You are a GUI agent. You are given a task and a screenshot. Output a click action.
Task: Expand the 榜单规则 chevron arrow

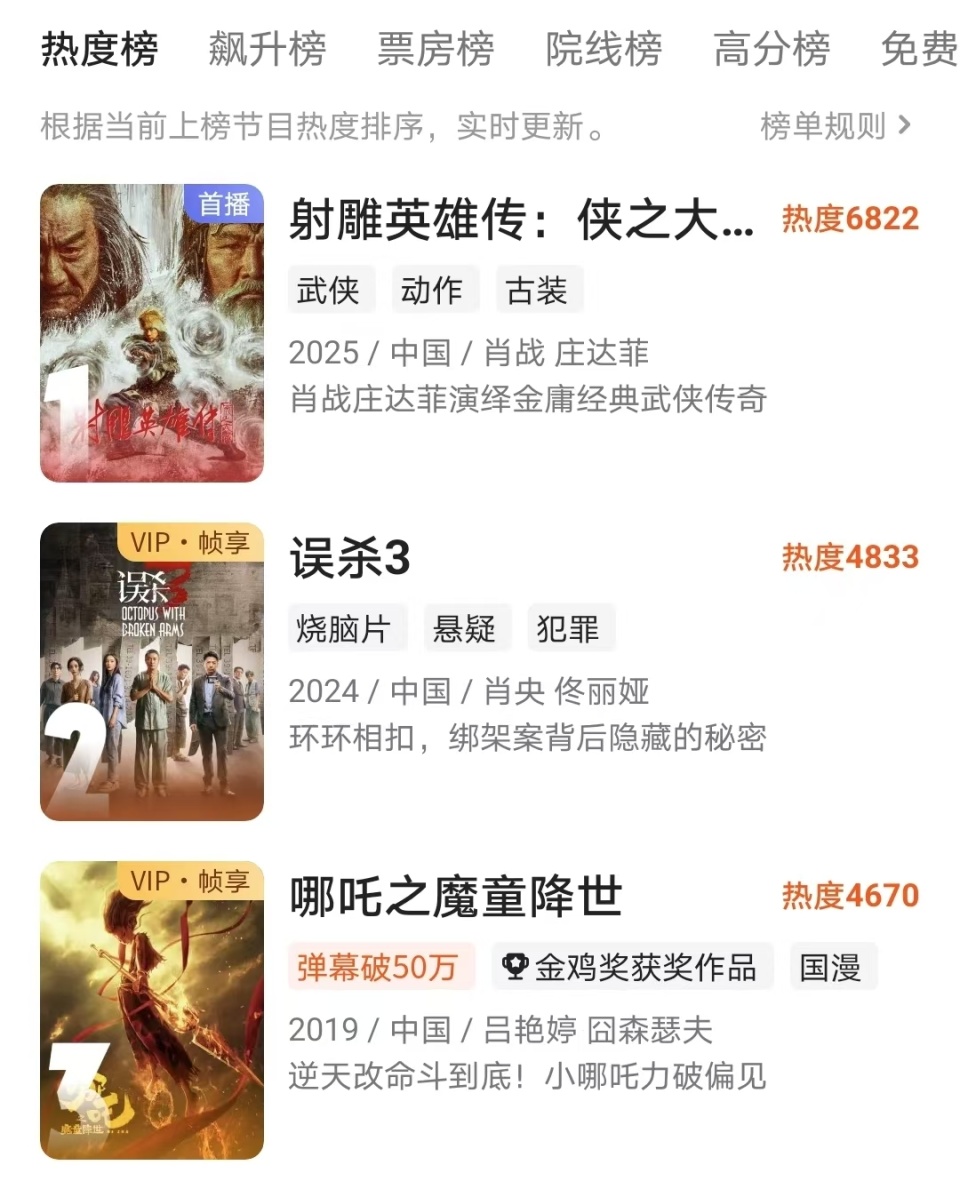point(906,126)
